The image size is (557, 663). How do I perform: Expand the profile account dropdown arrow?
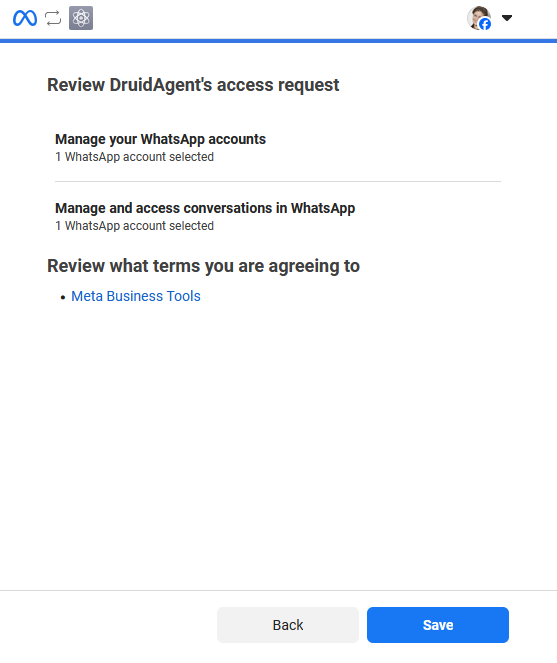coord(507,18)
